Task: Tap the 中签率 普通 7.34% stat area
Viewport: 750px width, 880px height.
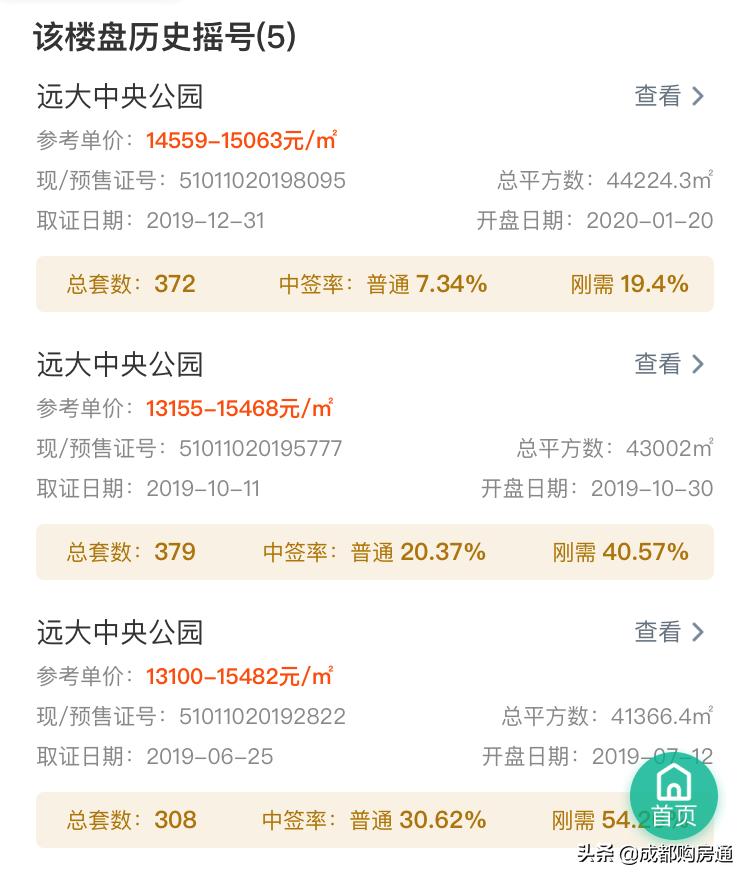Action: point(380,283)
